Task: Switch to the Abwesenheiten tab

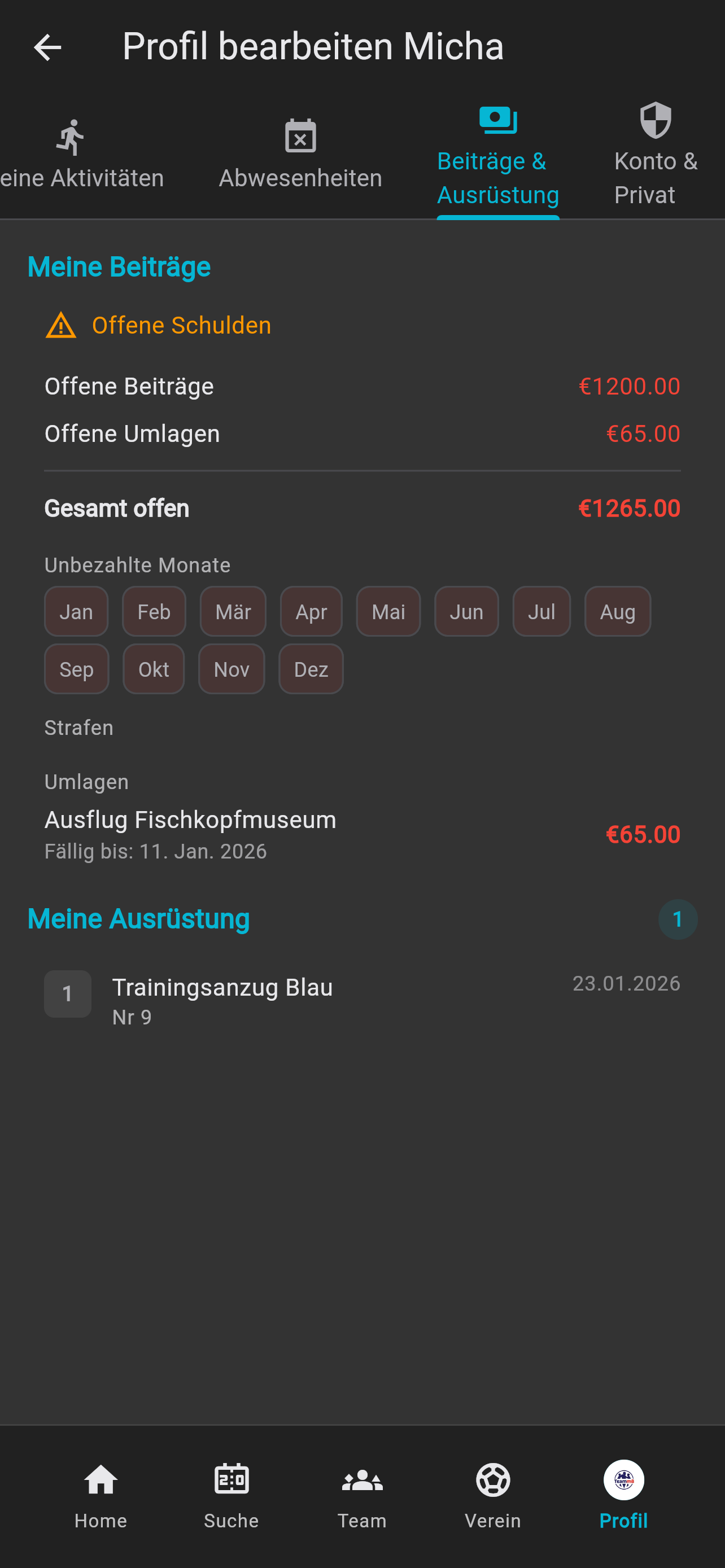Action: 300,156
